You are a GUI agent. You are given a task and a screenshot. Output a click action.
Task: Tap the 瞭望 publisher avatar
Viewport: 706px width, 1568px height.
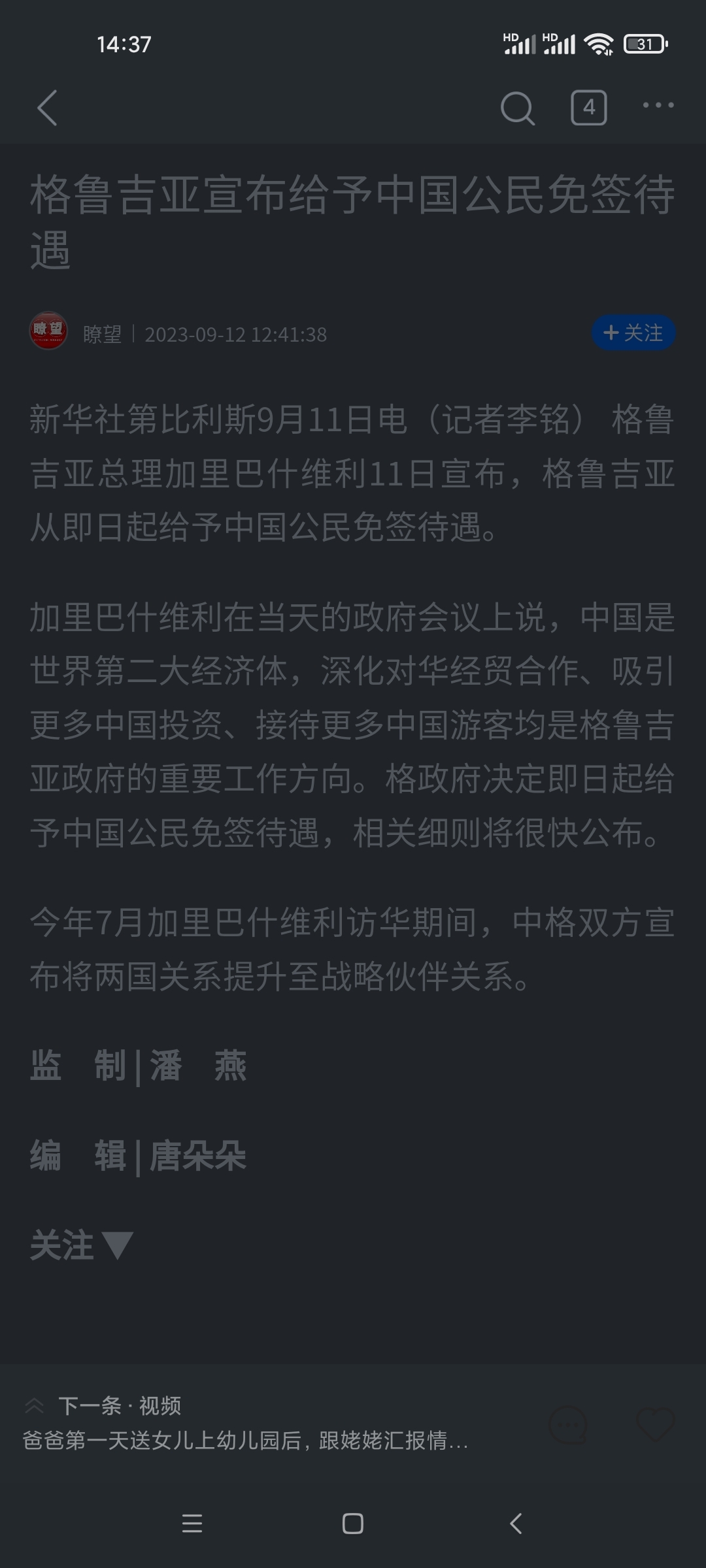tap(48, 331)
